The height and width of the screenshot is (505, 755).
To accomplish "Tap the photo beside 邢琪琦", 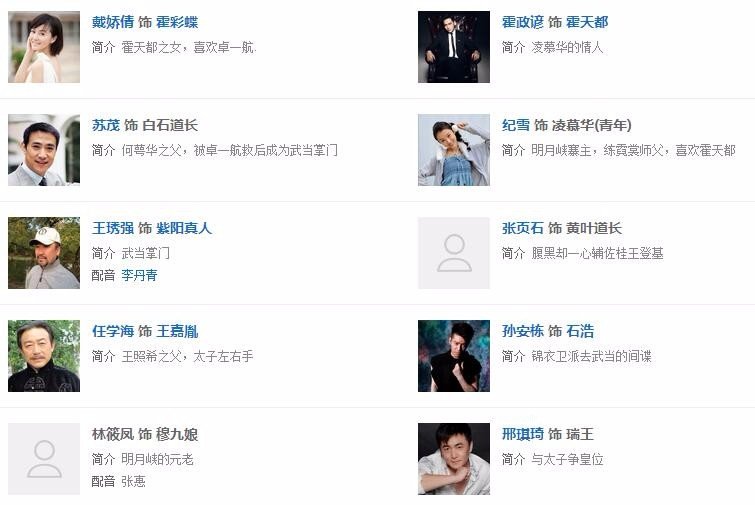I will (454, 459).
